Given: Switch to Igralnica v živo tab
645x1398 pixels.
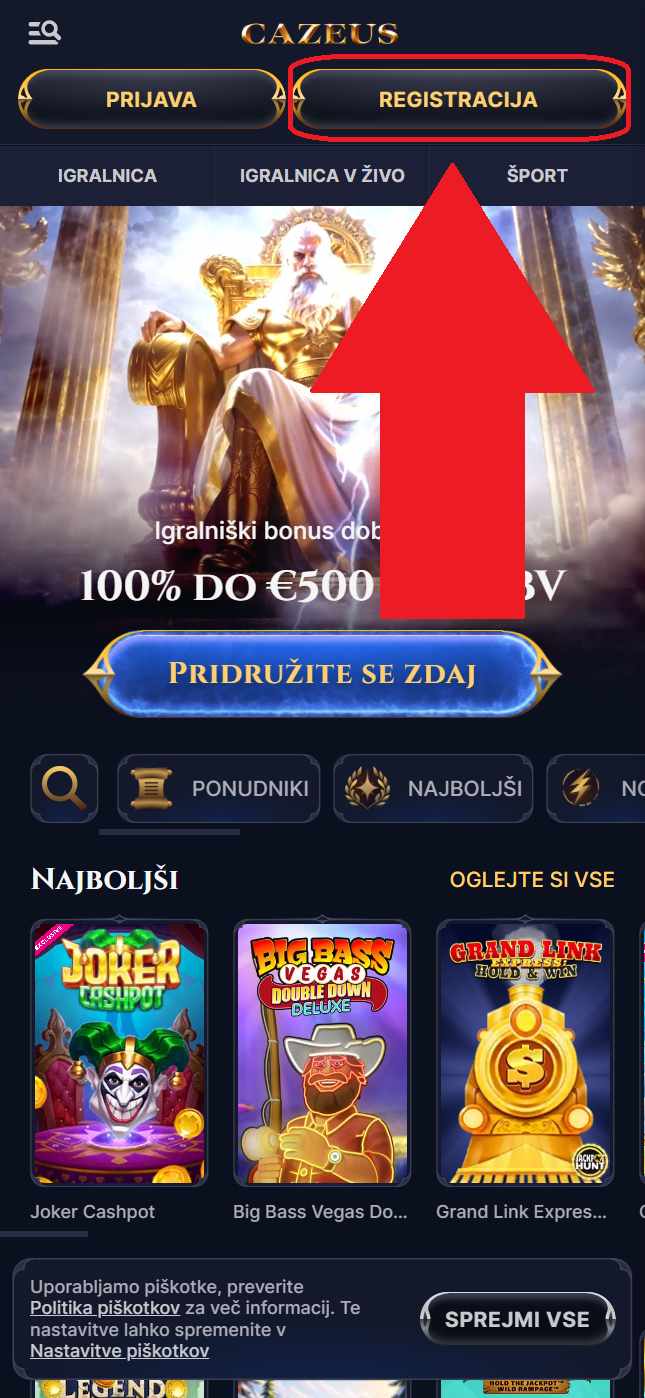Looking at the screenshot, I should point(322,176).
